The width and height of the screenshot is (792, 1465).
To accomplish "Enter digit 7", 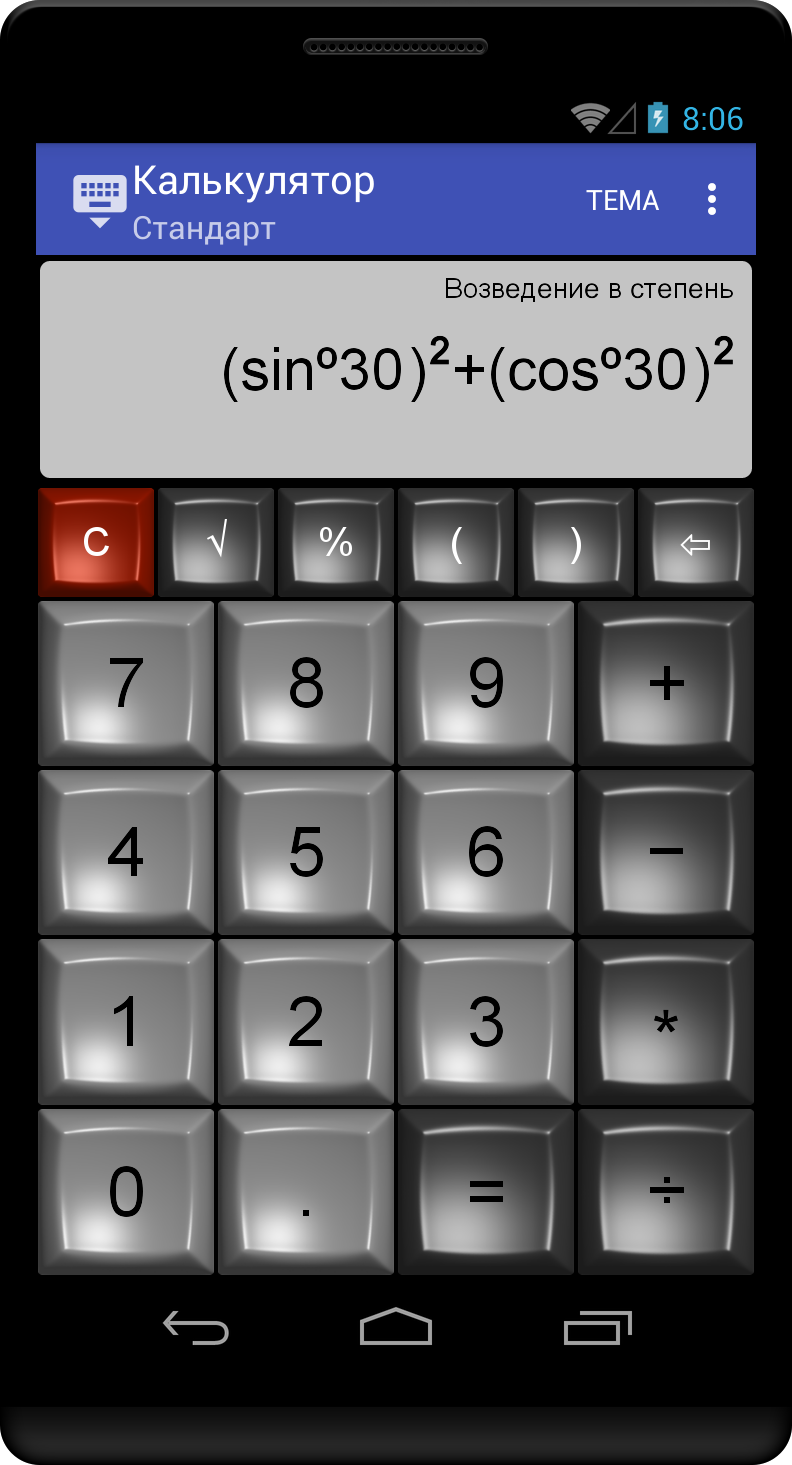I will click(x=126, y=683).
